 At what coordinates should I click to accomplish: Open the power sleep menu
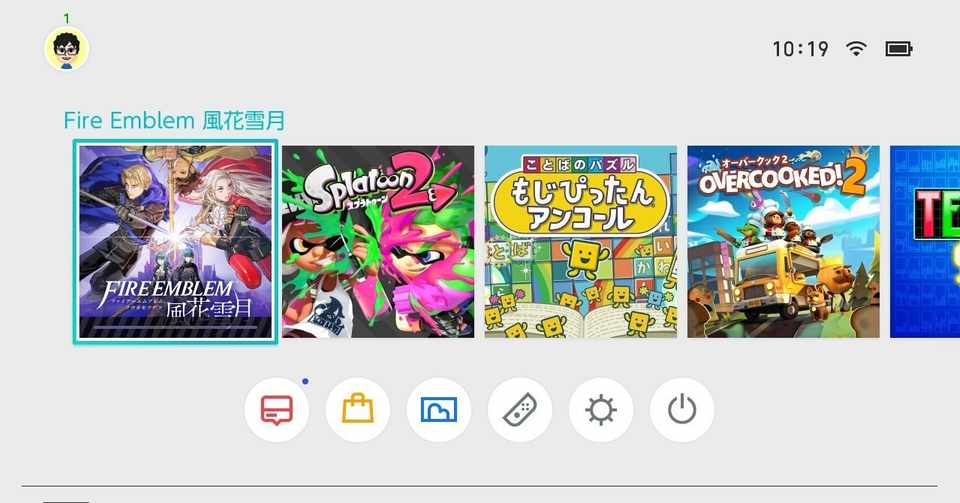coord(682,410)
